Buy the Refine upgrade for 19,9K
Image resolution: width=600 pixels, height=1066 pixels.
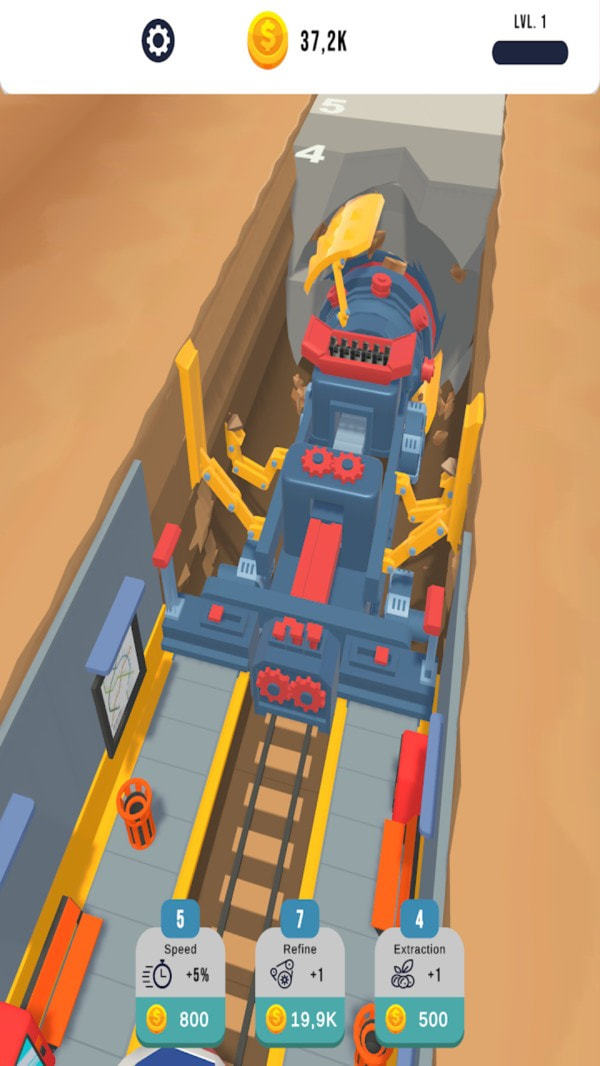coord(300,1018)
